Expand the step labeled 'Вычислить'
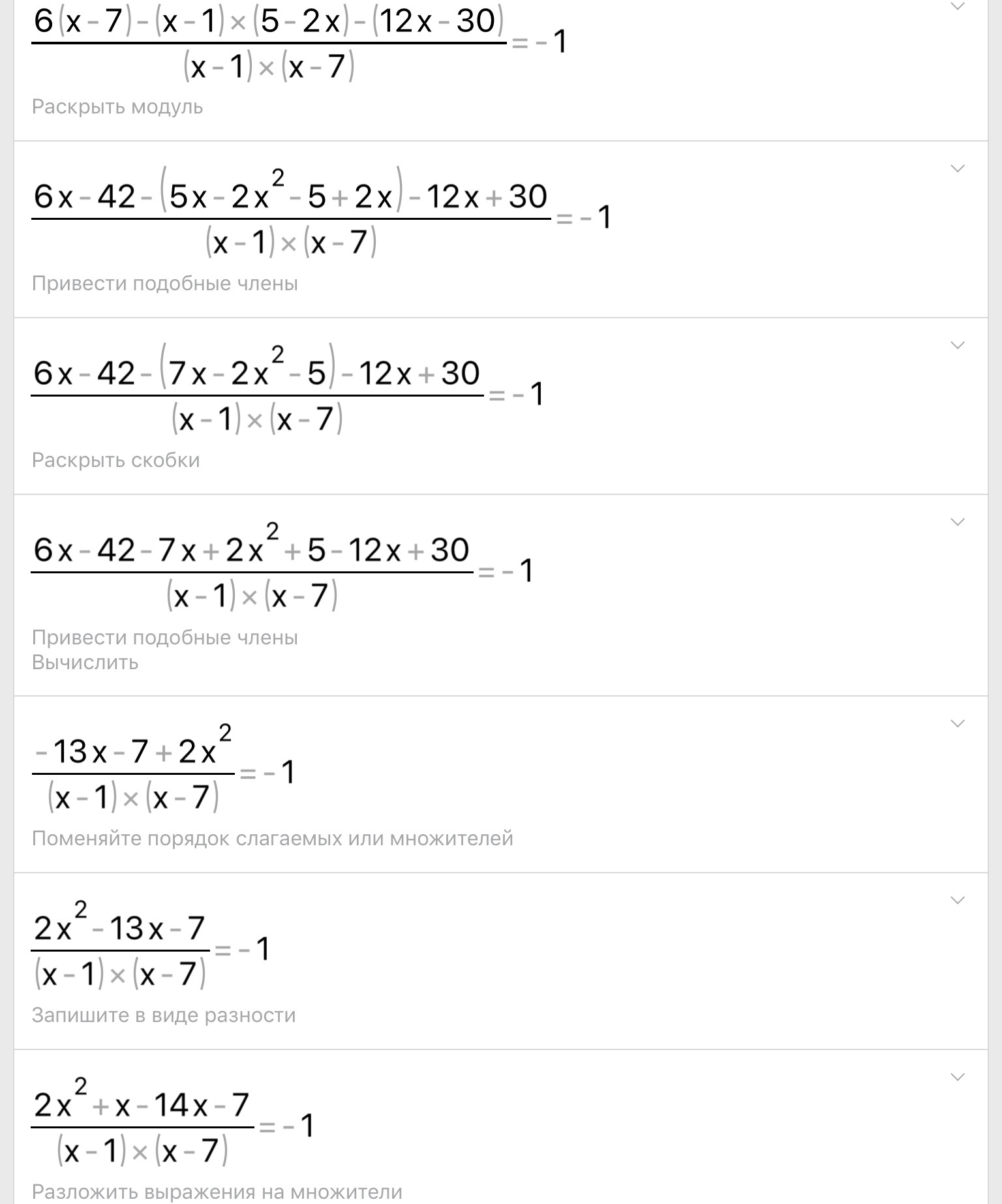Image resolution: width=1002 pixels, height=1204 pixels. pos(957,522)
